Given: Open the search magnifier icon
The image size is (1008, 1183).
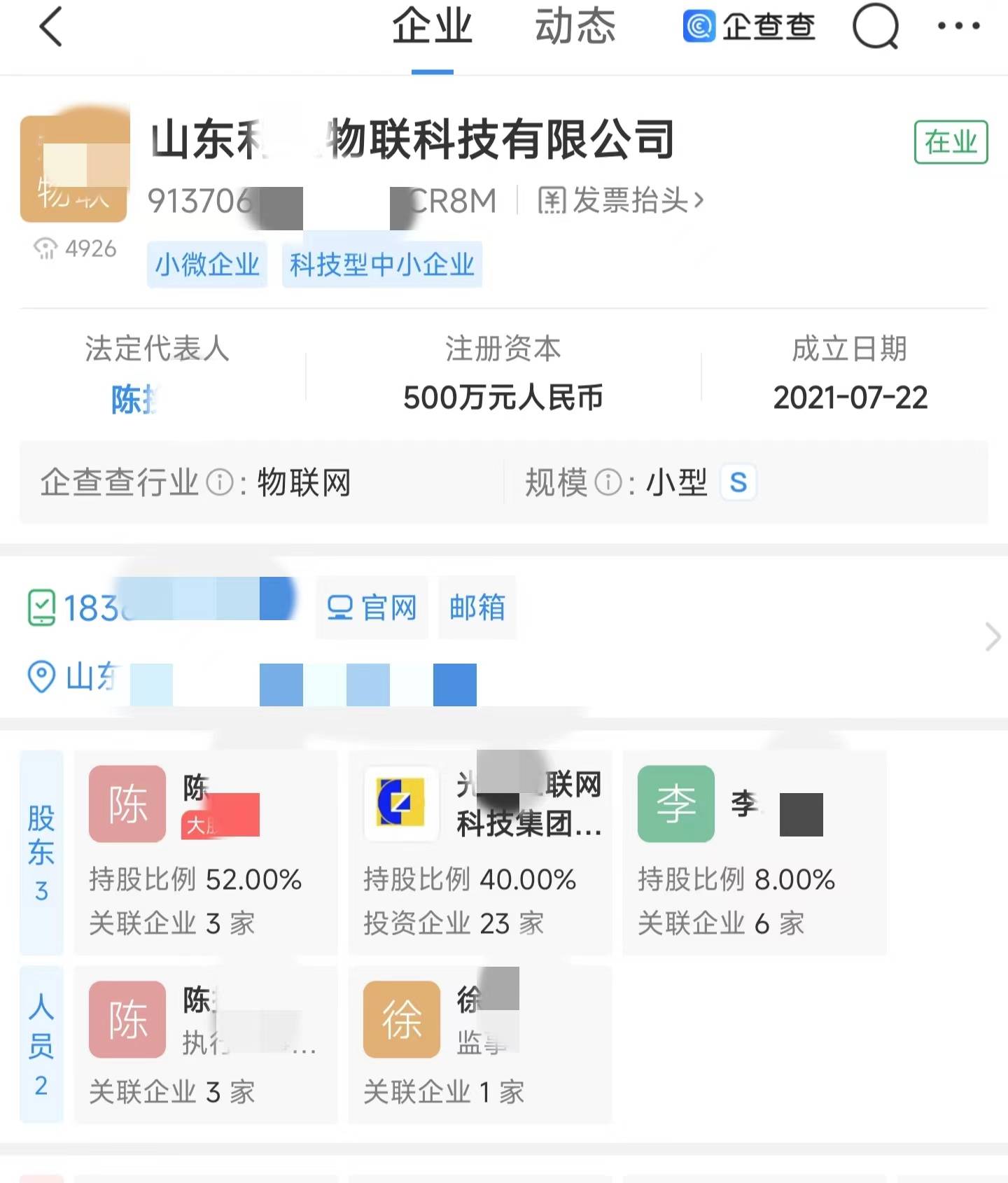Looking at the screenshot, I should (875, 27).
